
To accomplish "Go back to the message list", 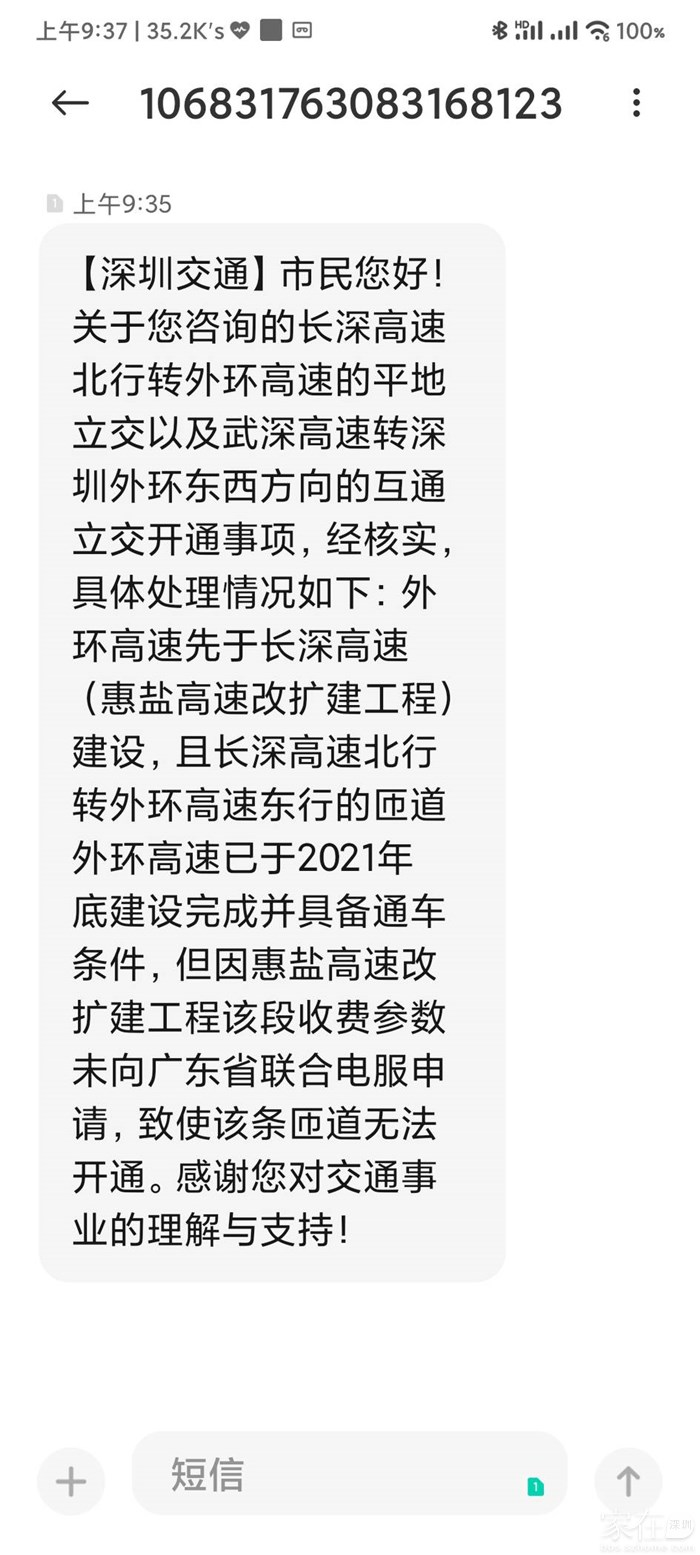I will (70, 102).
